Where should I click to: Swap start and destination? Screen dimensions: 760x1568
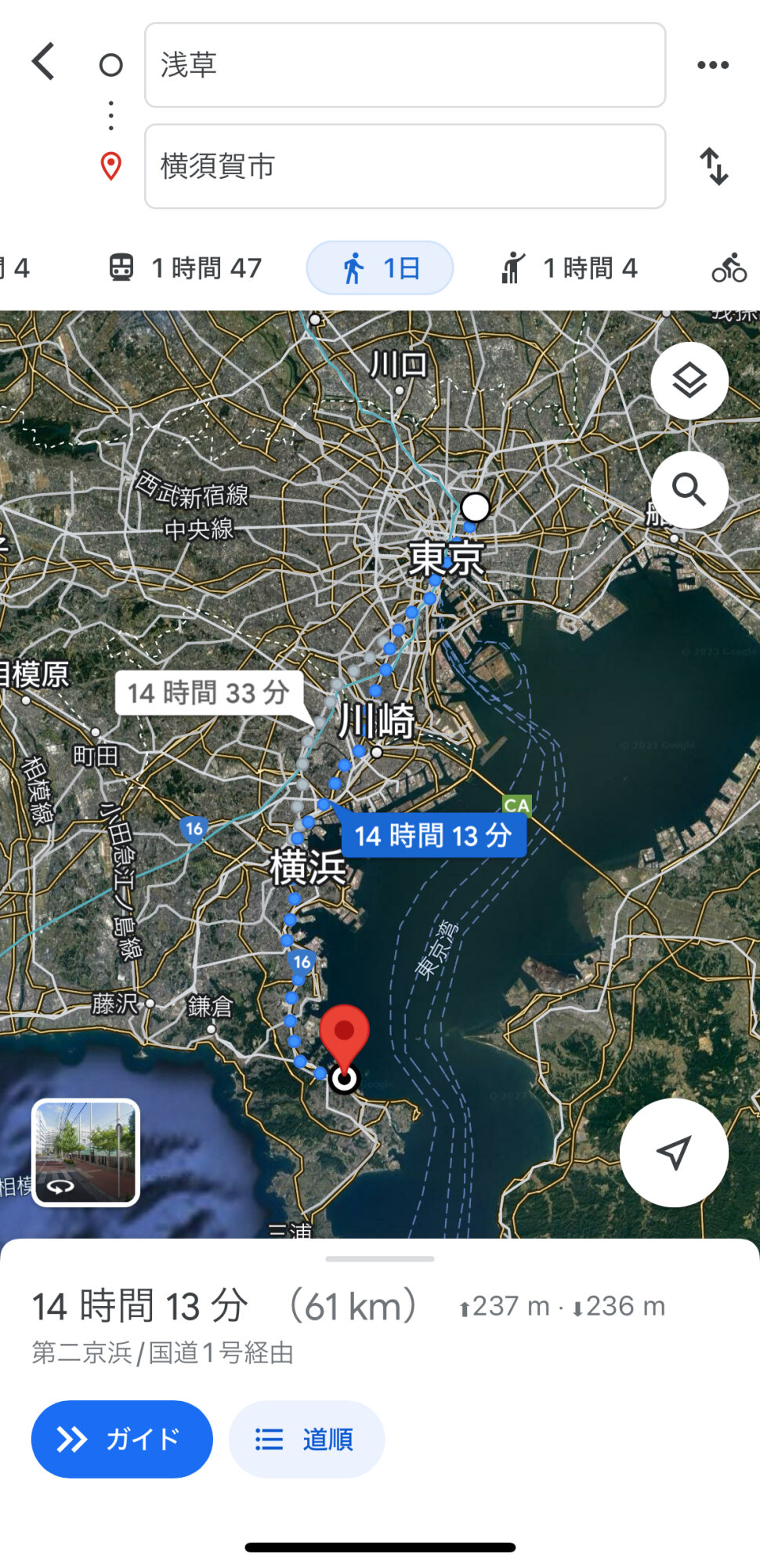pos(713,166)
